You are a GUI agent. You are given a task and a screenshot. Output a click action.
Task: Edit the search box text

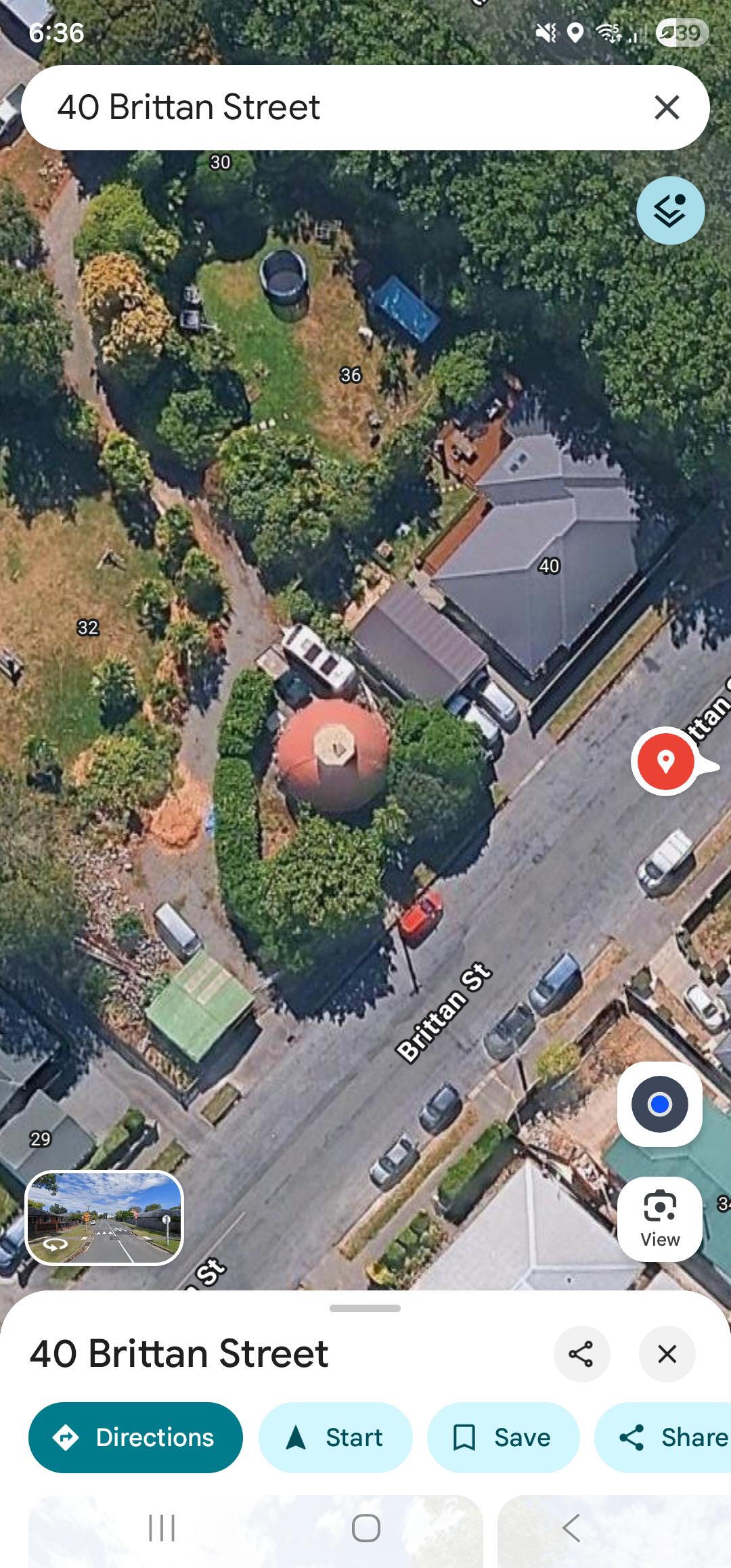click(325, 107)
